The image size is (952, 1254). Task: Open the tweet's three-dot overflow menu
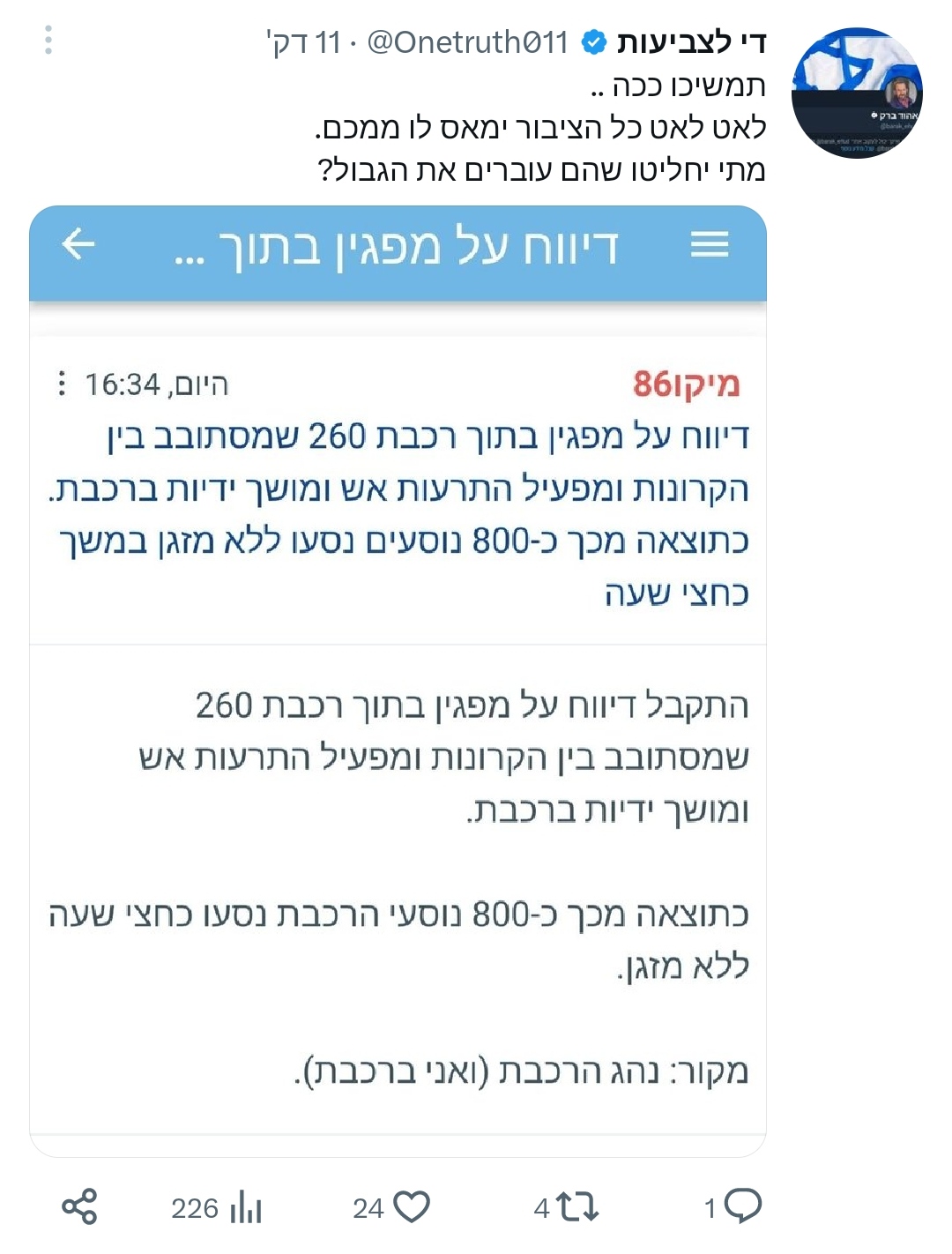click(48, 40)
